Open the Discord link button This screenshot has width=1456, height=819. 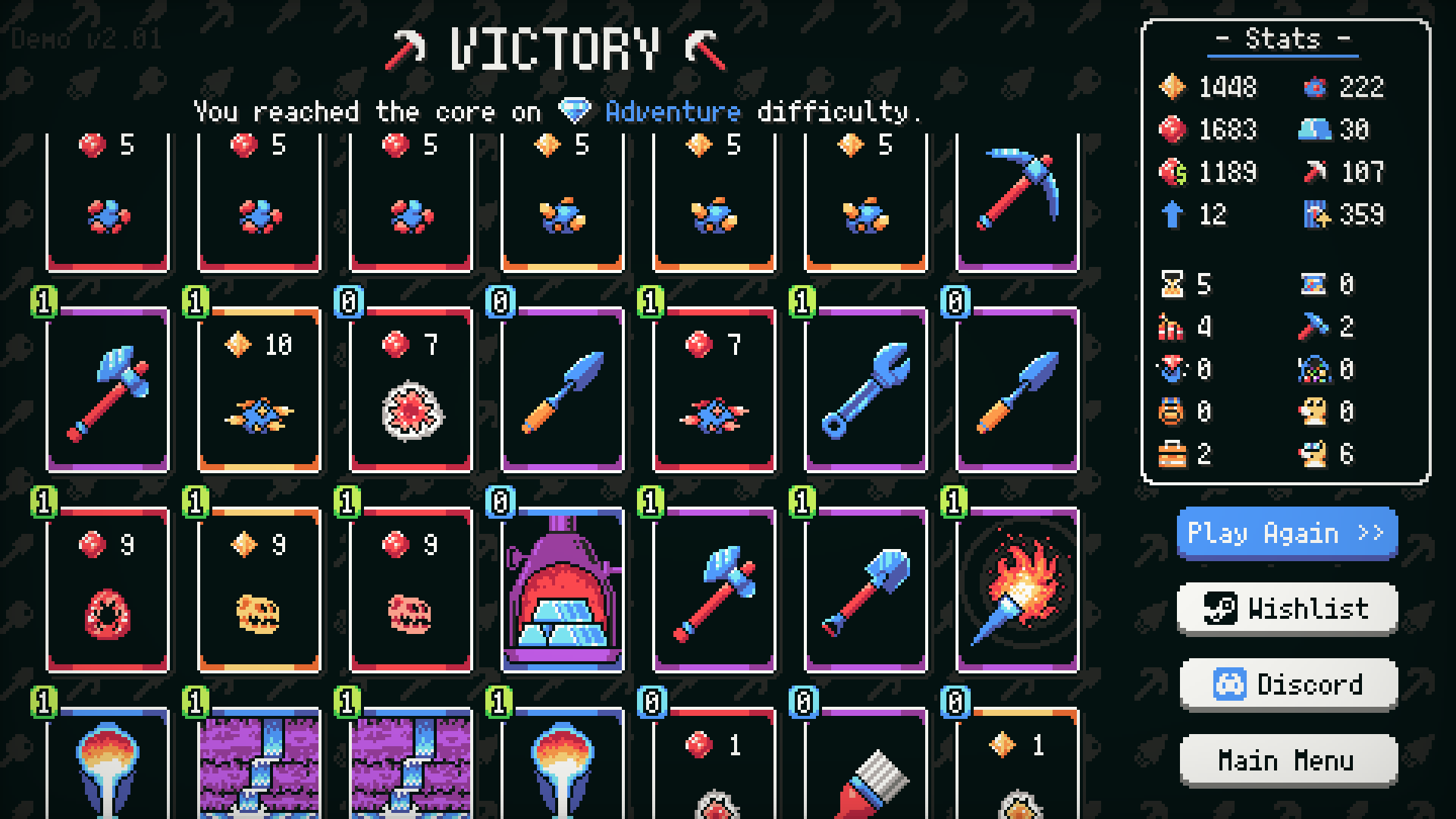point(1286,684)
